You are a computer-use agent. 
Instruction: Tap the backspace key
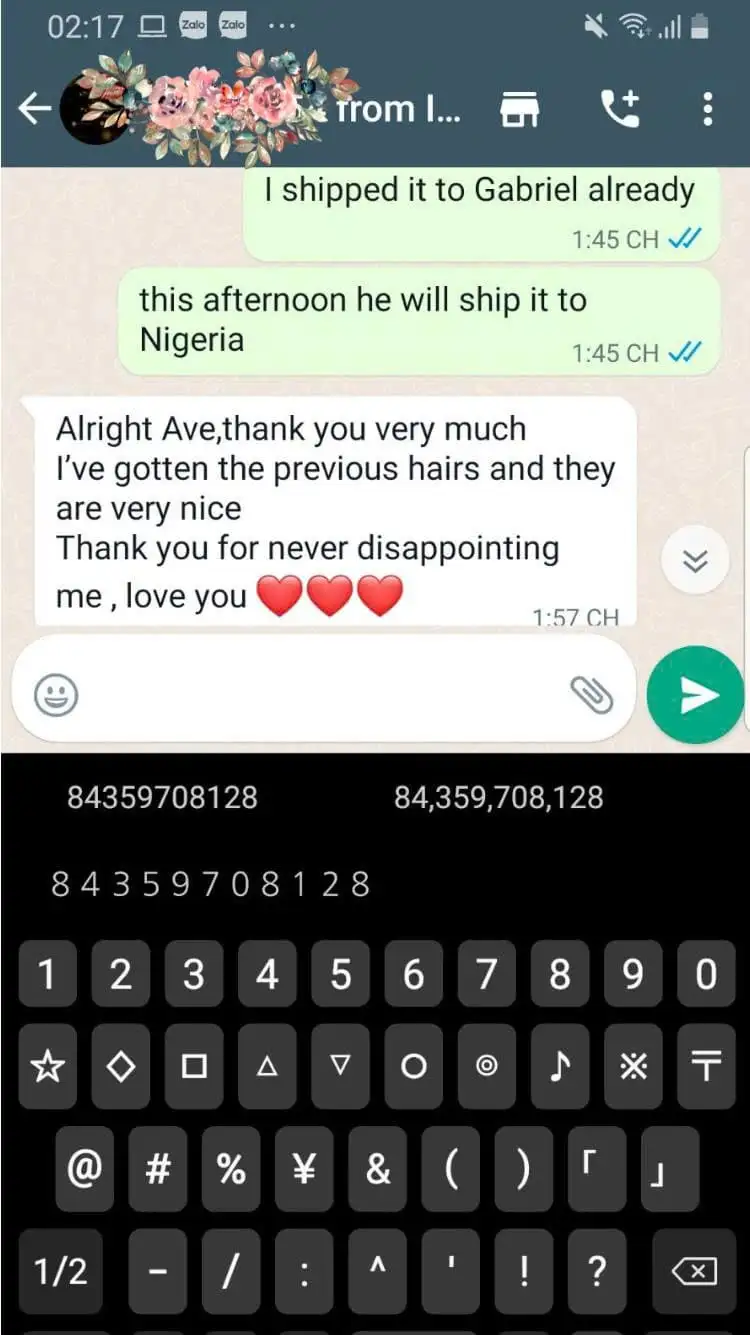pyautogui.click(x=694, y=1271)
